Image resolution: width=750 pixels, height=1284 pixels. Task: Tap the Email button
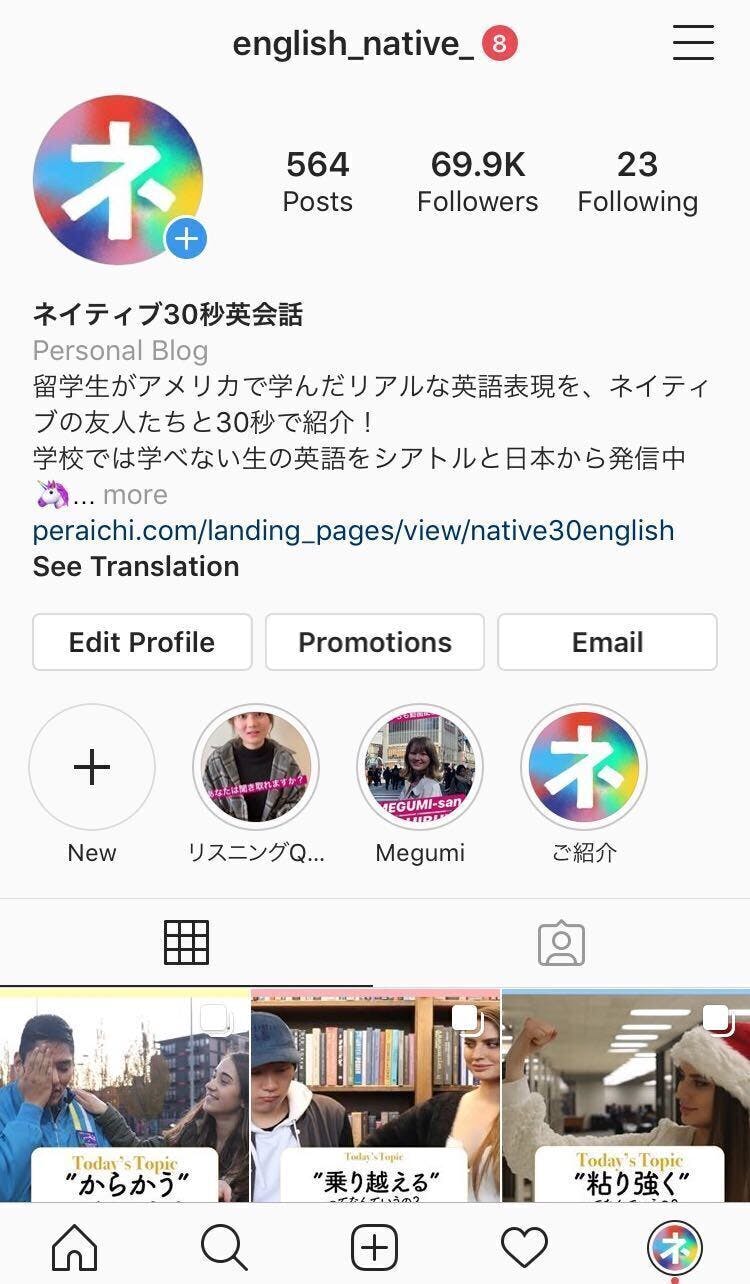tap(607, 642)
